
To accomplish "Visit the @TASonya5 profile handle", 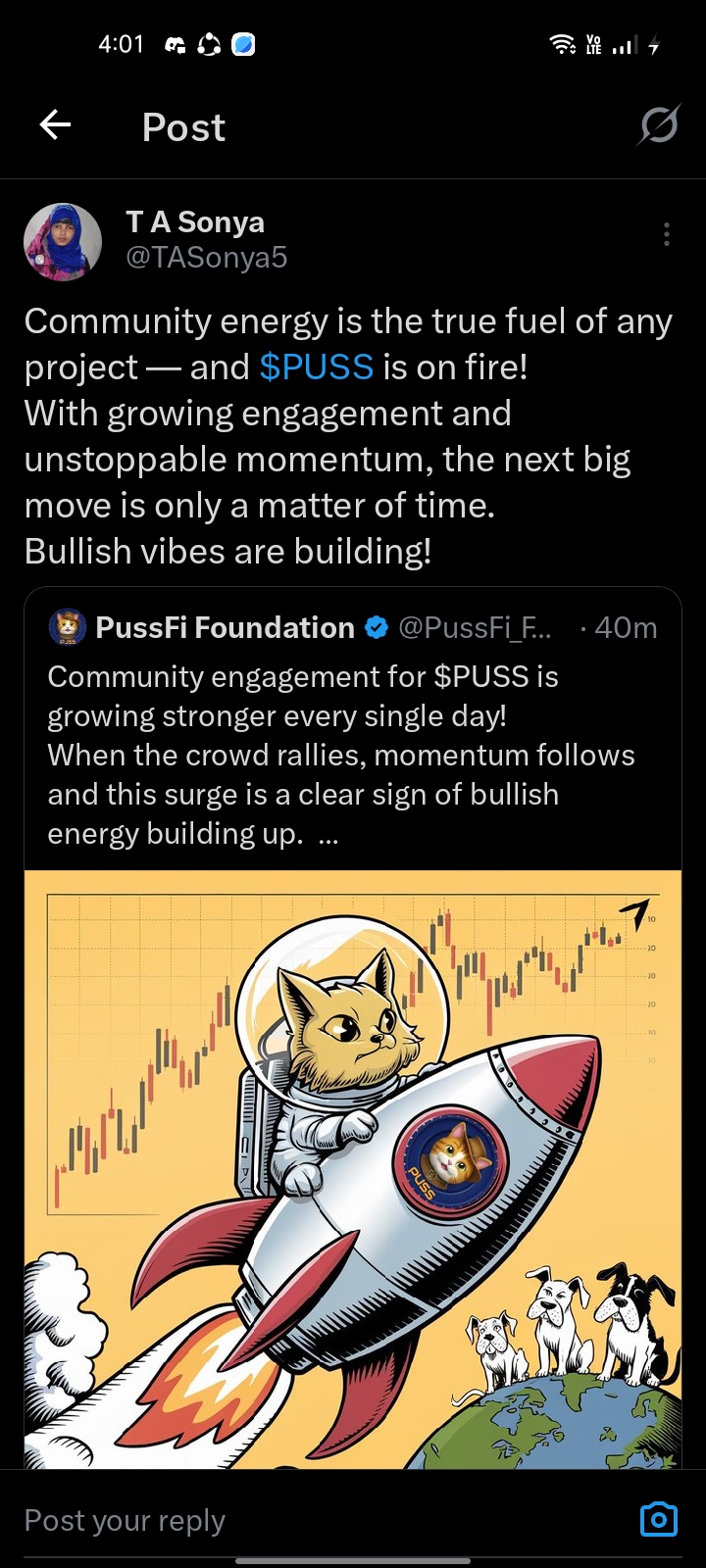I will (x=207, y=258).
